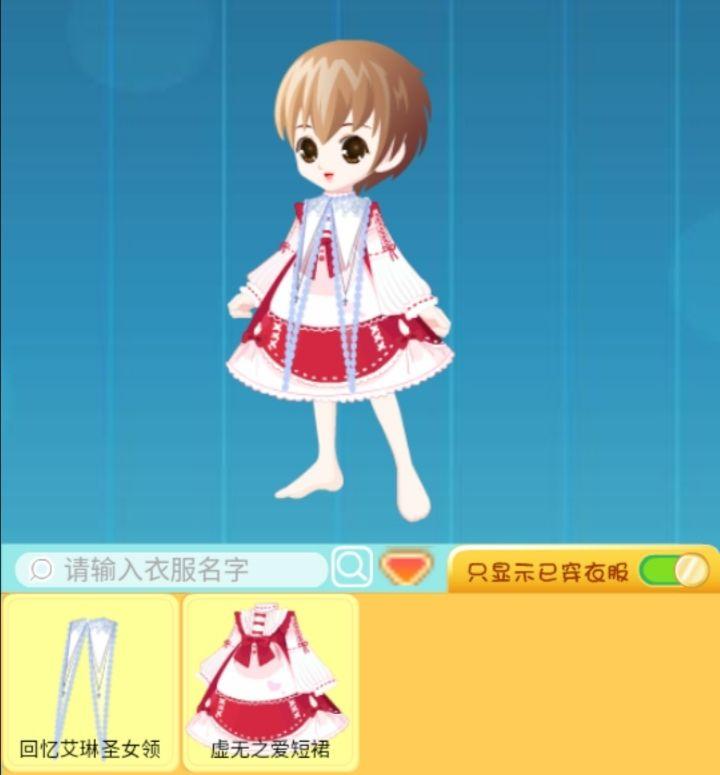Viewport: 720px width, 775px height.
Task: Toggle 只显示已穿衣服 switch off
Action: (673, 571)
